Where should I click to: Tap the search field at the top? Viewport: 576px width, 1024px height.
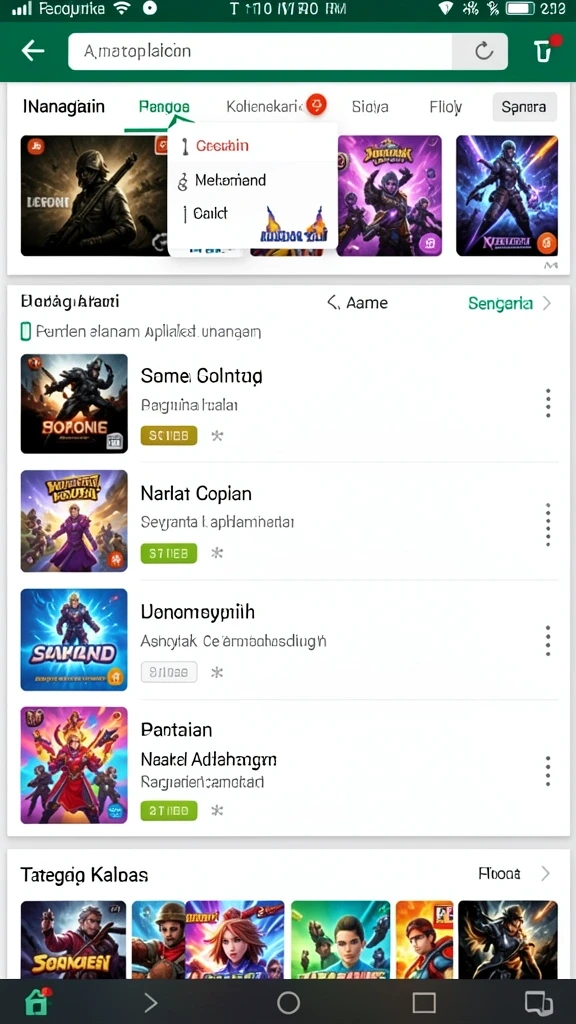pos(261,51)
